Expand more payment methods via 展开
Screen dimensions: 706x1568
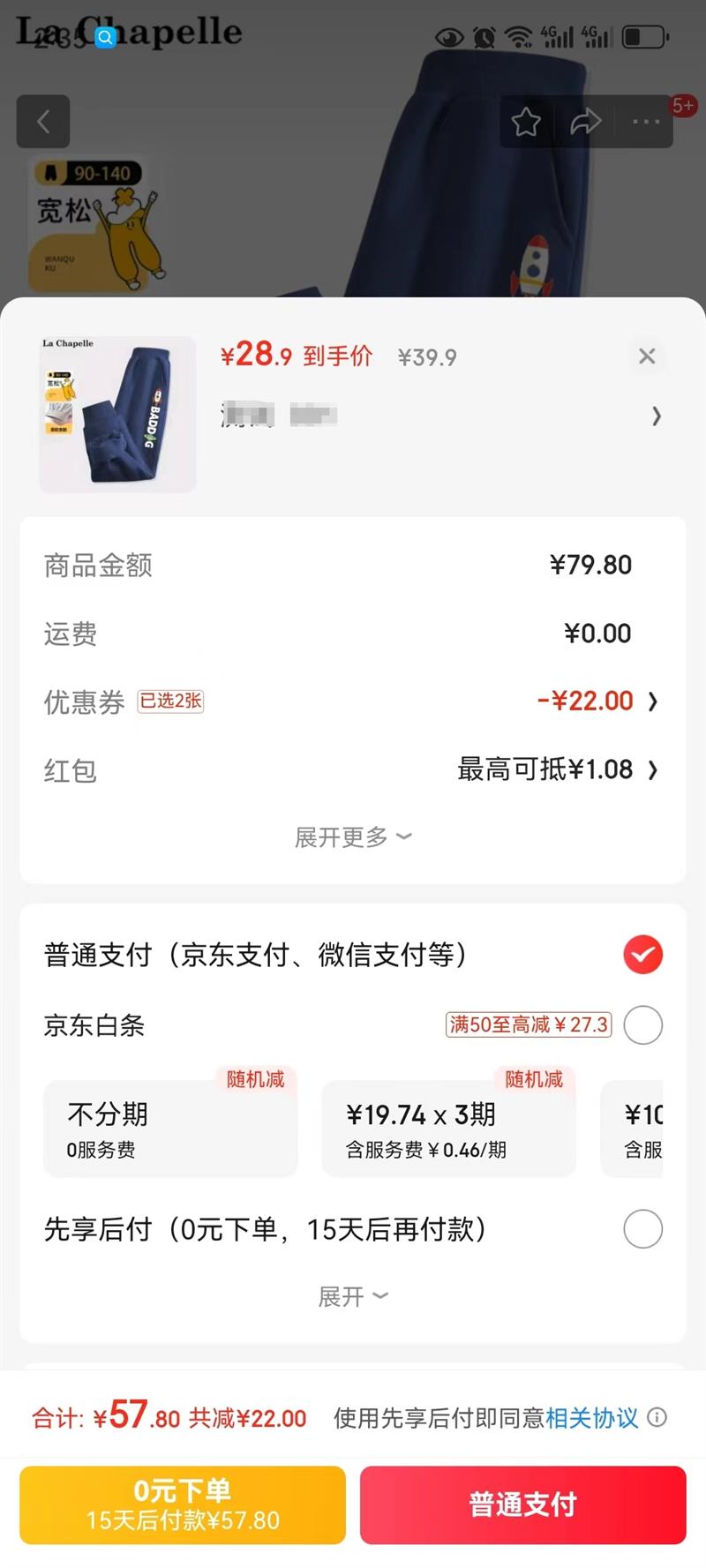coord(353,1296)
